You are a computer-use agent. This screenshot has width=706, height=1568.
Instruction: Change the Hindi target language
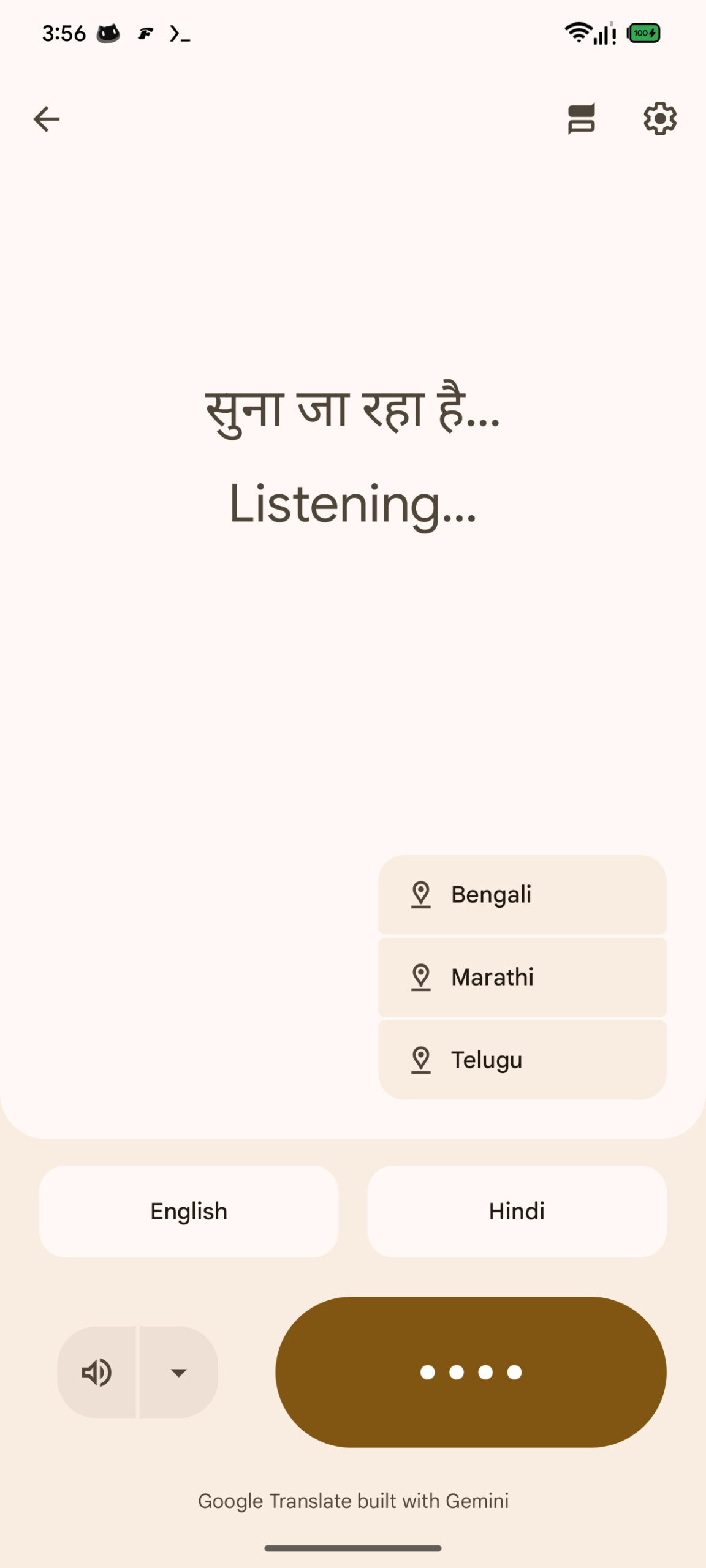point(517,1212)
